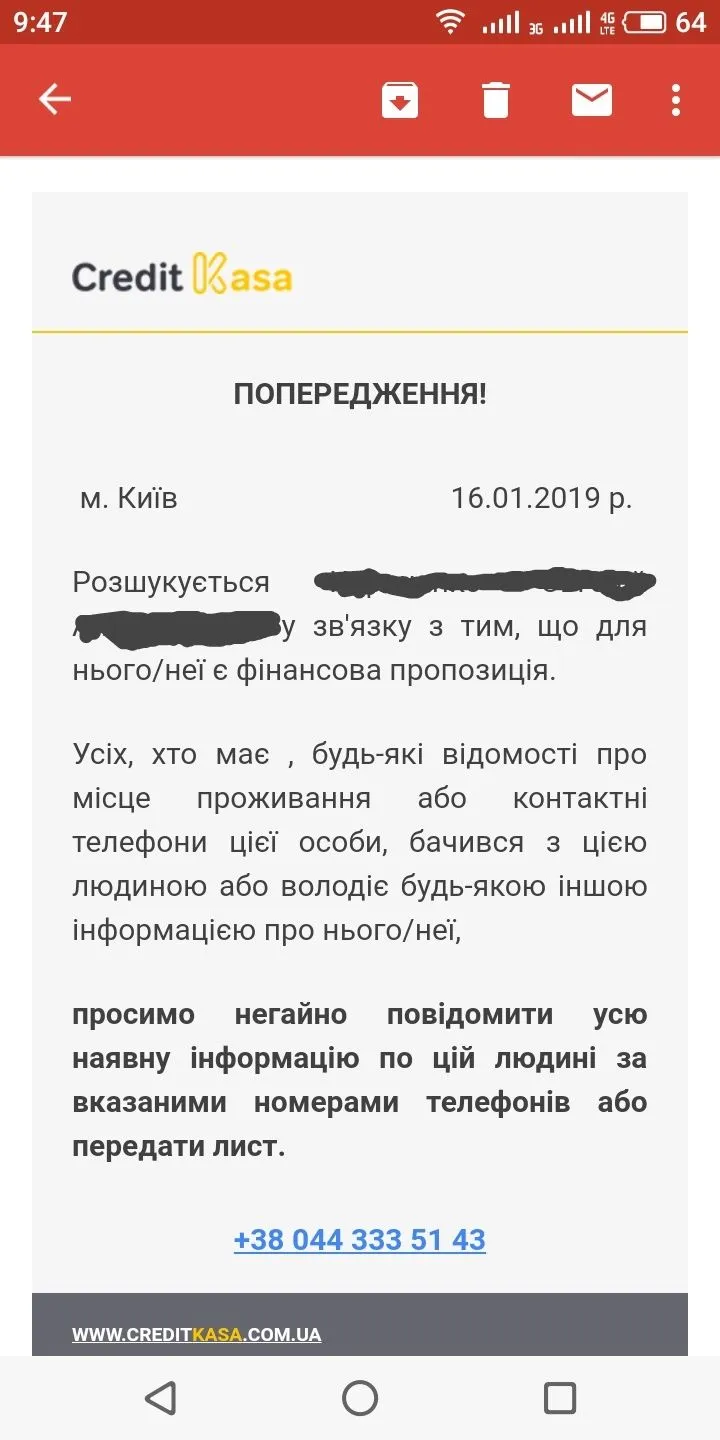Screen dimensions: 720x1440
Task: Mark the email as unread
Action: pos(592,100)
